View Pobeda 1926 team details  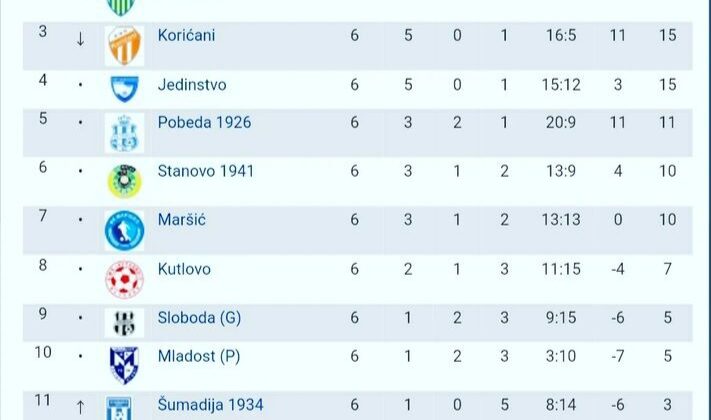[204, 122]
